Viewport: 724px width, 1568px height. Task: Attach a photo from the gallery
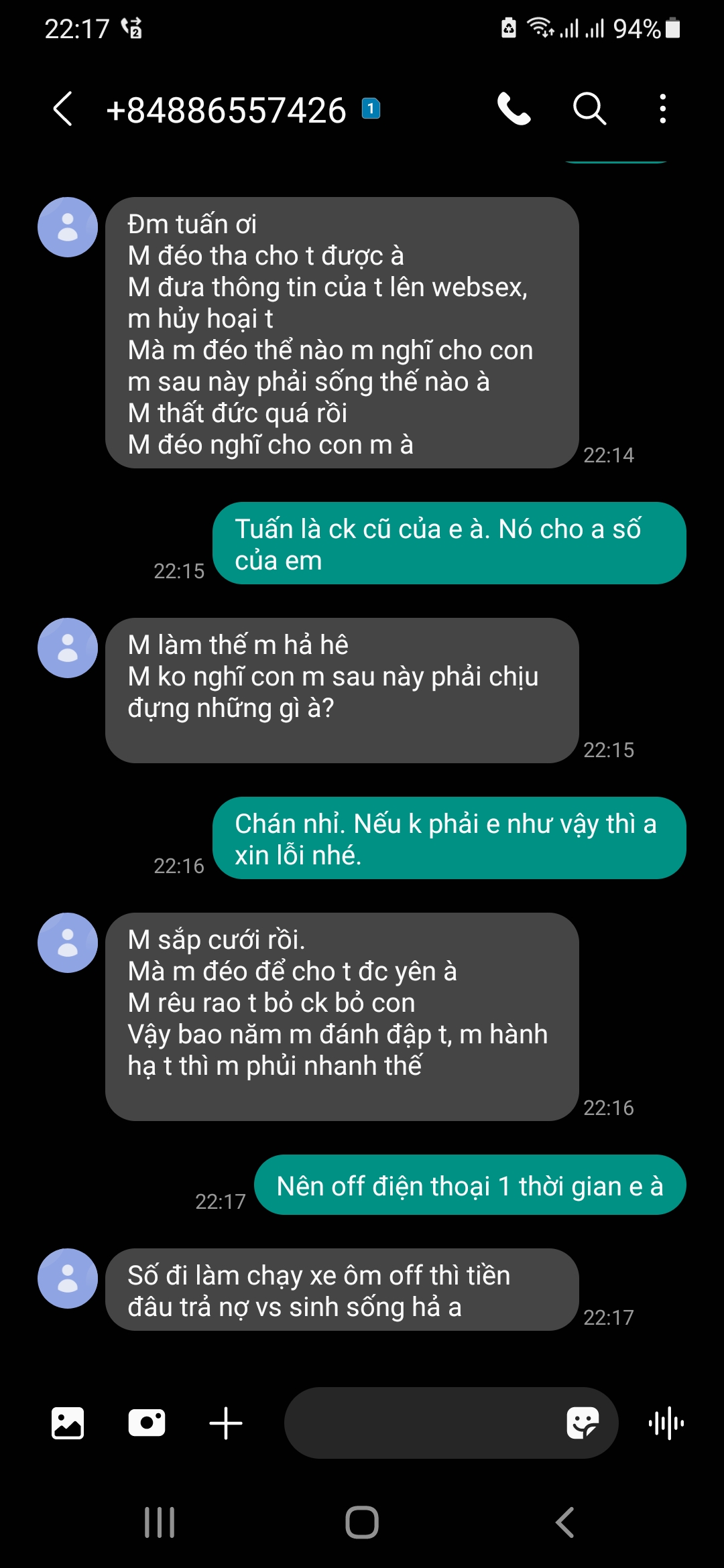coord(68,1423)
